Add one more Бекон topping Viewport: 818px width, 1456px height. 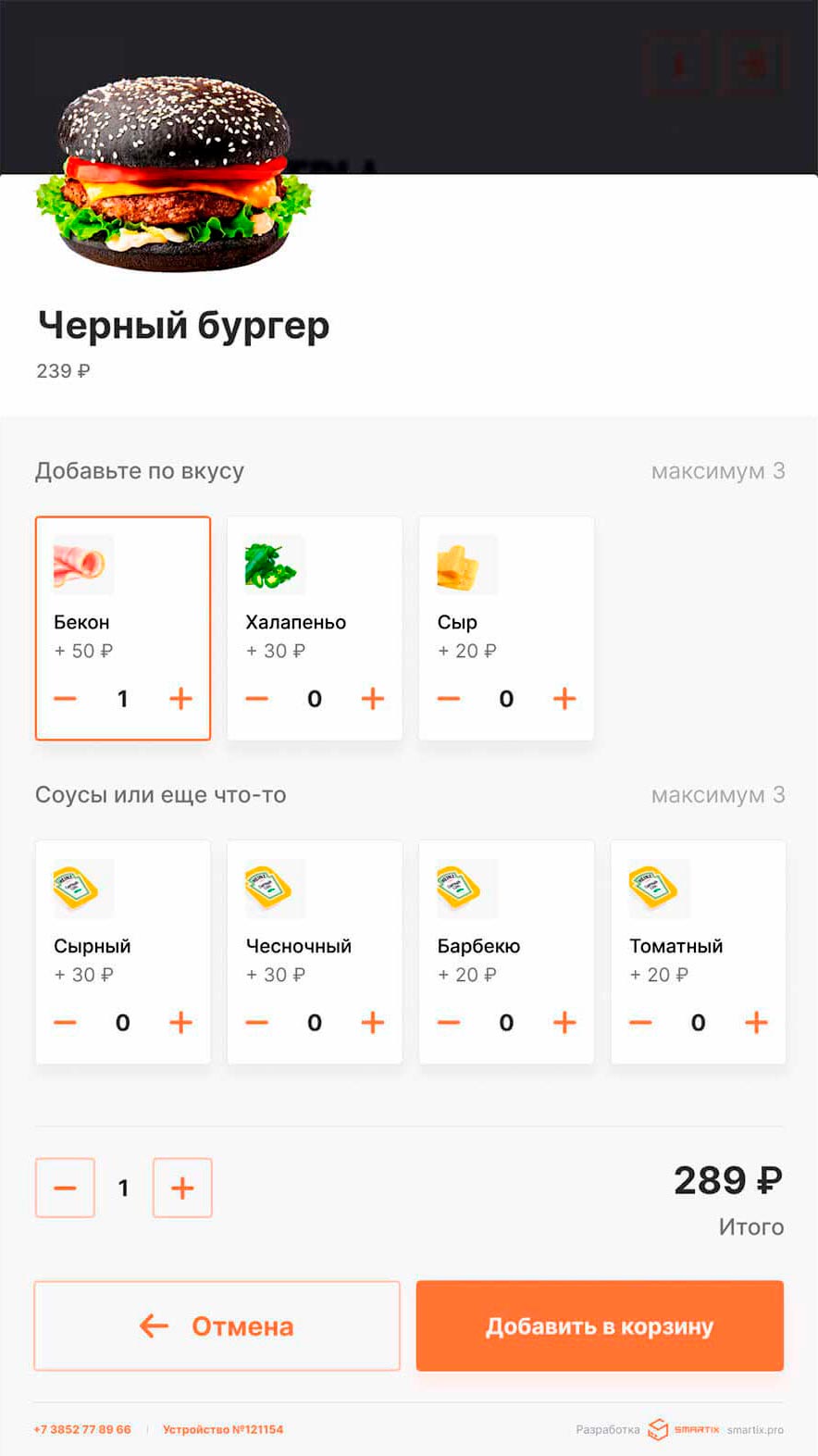181,699
